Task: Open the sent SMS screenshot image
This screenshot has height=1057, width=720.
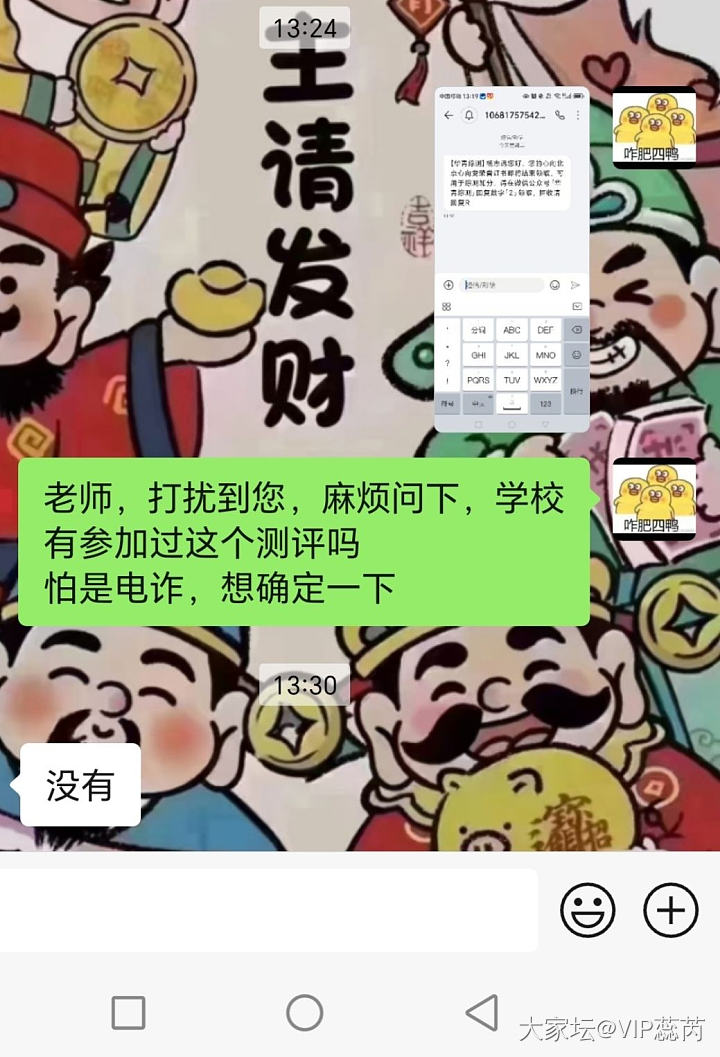Action: point(511,258)
